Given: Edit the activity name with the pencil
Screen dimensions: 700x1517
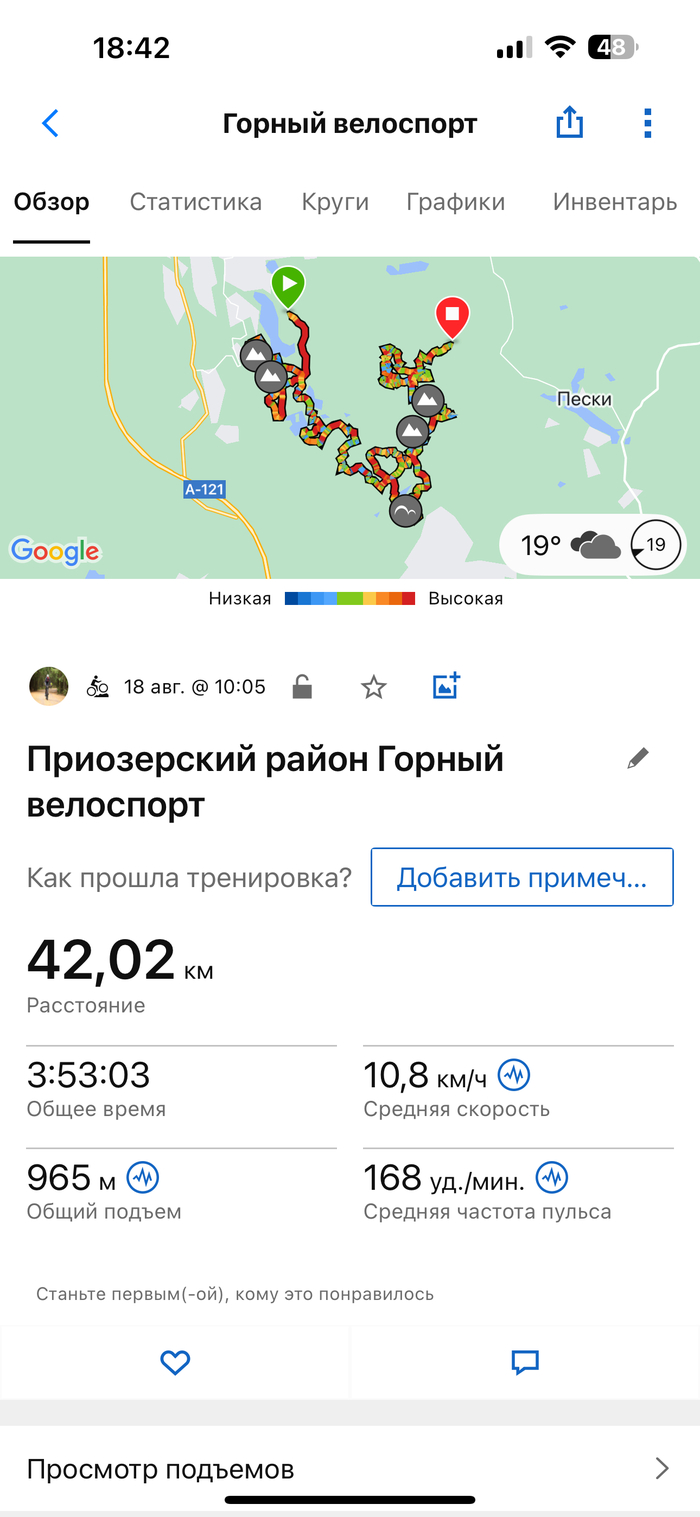Looking at the screenshot, I should 638,759.
